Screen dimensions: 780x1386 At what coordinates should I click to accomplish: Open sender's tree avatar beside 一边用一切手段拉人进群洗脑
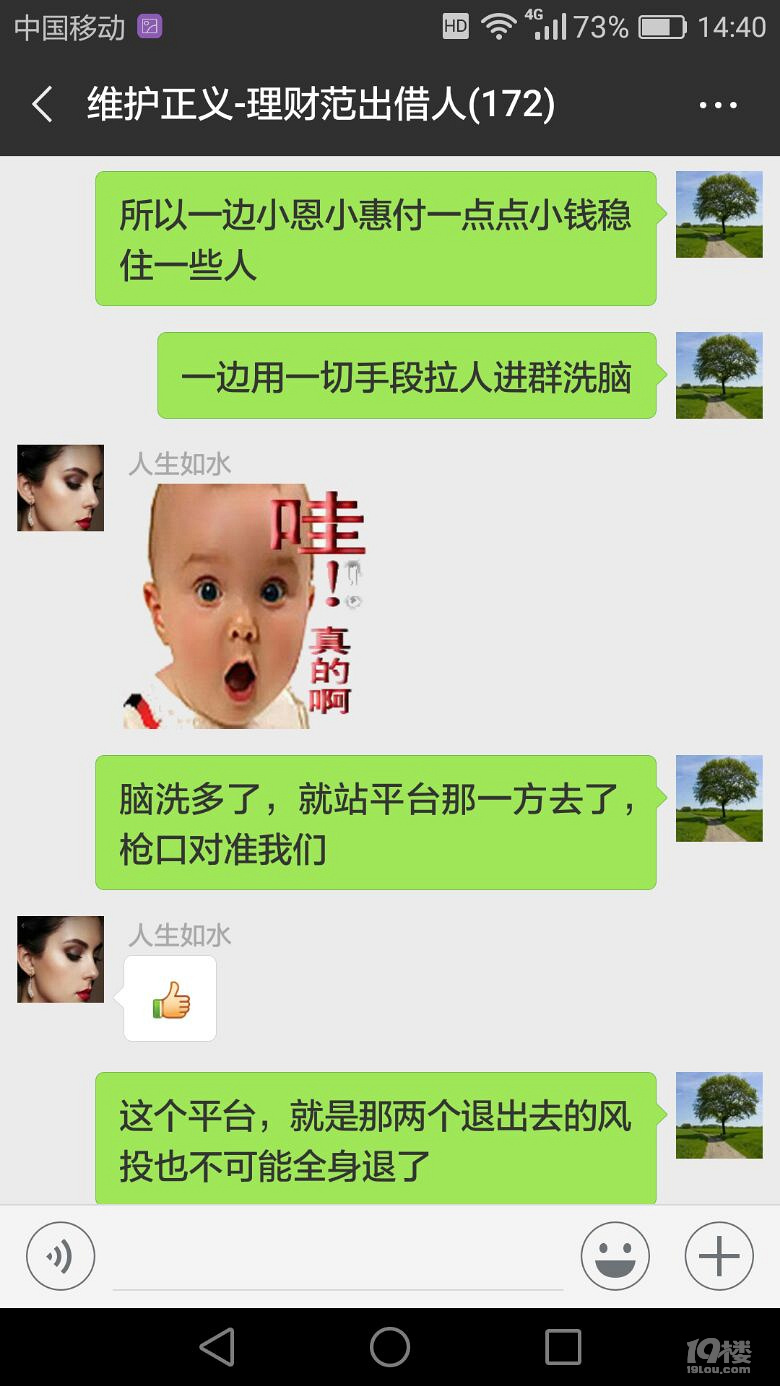(x=719, y=375)
